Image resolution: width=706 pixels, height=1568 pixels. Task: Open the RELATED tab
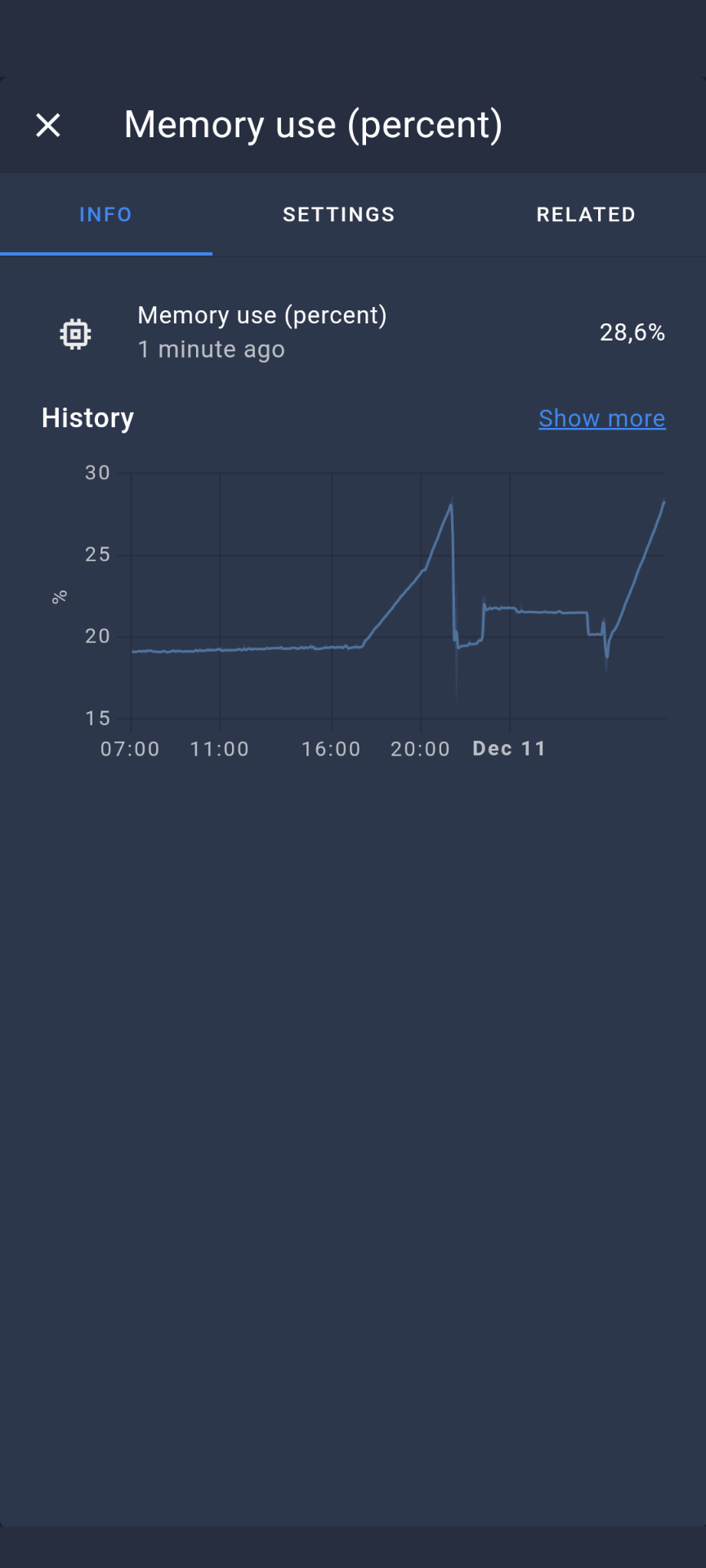point(585,214)
